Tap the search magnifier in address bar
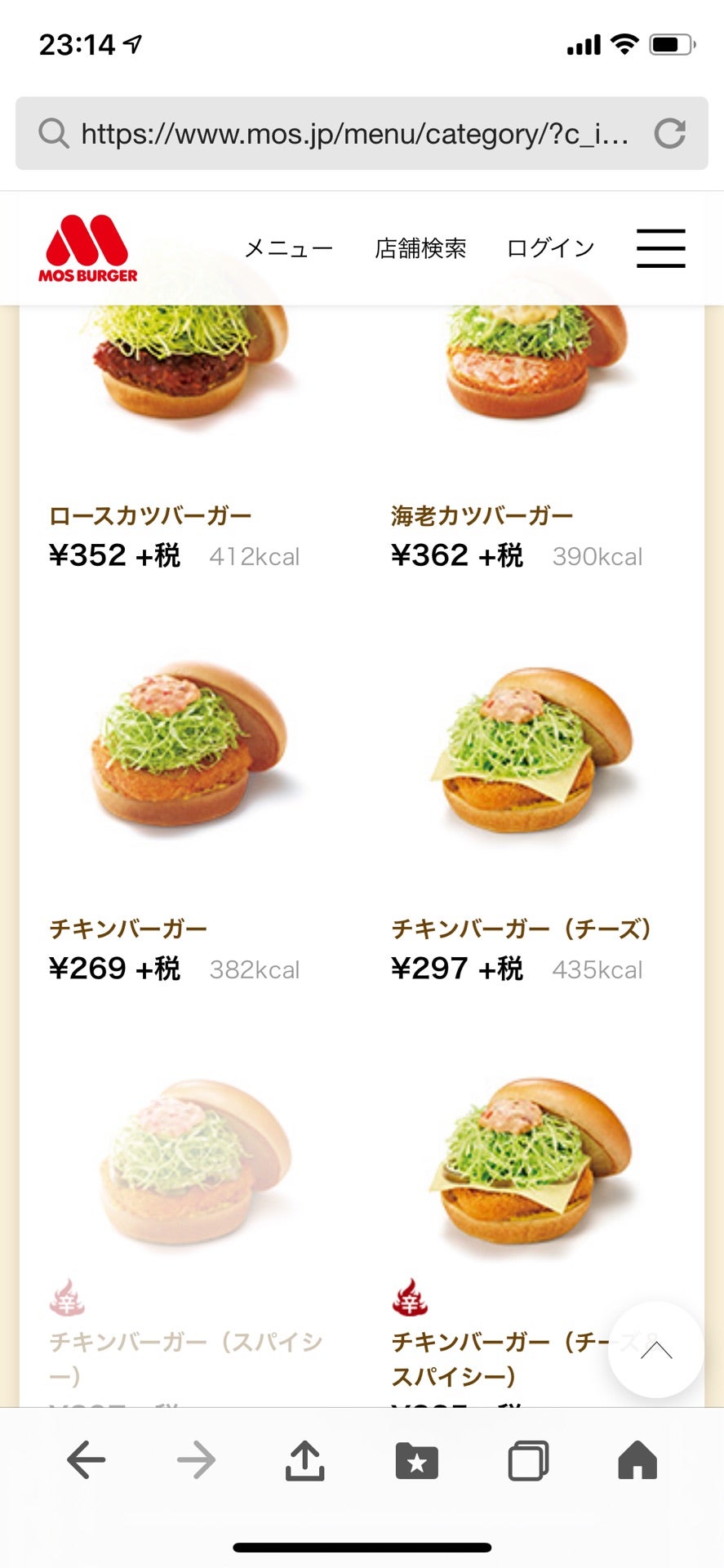The height and width of the screenshot is (1568, 724). coord(53,133)
